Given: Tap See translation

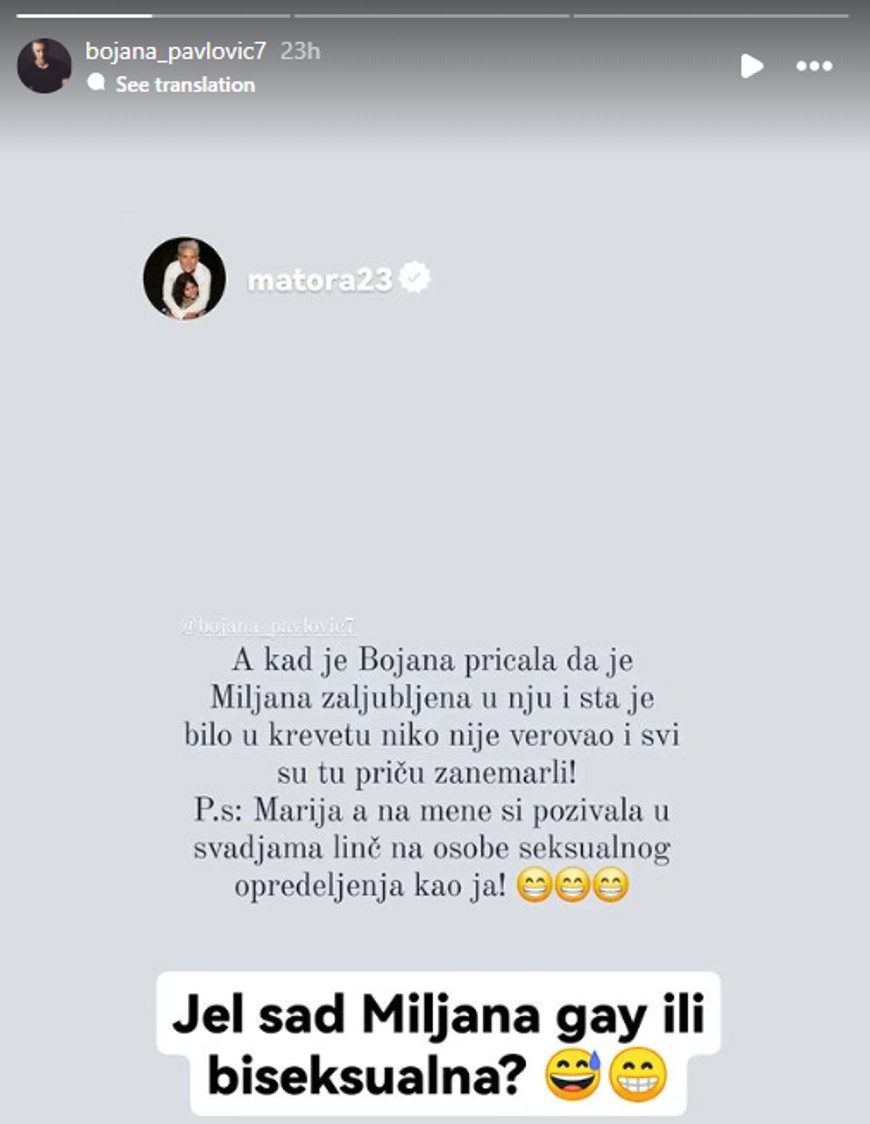Looking at the screenshot, I should (x=184, y=85).
